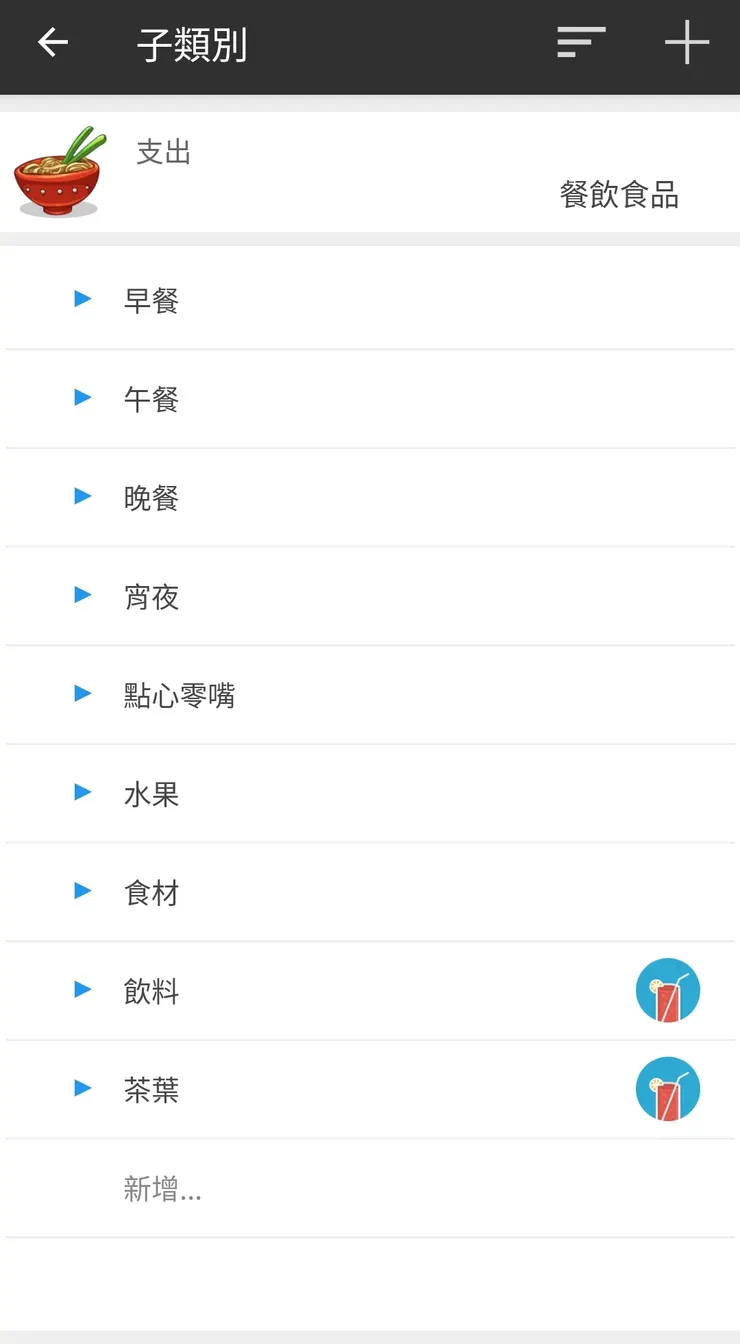Screen dimensions: 740x1344
Task: Expand the 早餐 subcategory
Action: pos(82,298)
